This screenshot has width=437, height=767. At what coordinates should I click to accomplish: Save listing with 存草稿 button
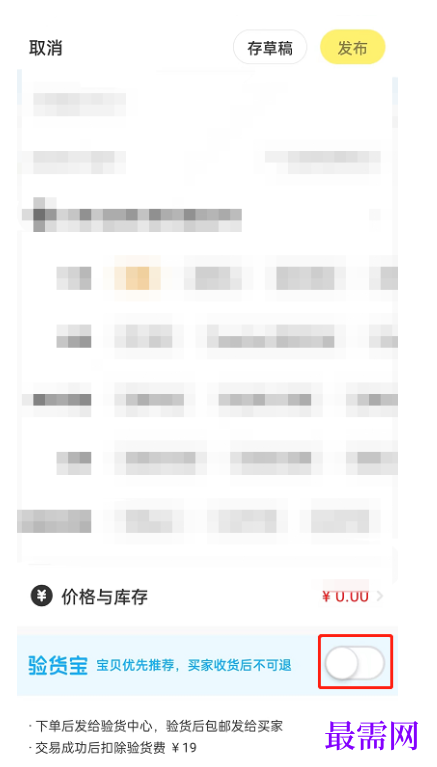[270, 47]
